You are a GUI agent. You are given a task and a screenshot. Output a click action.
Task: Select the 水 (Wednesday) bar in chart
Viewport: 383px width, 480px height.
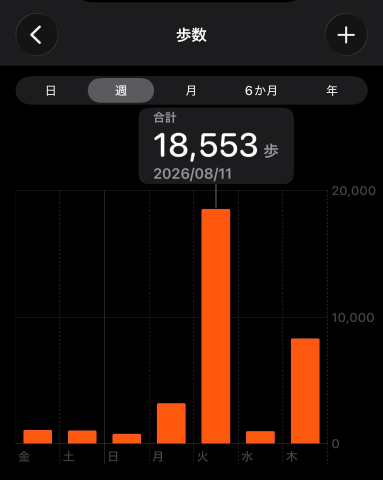click(260, 437)
